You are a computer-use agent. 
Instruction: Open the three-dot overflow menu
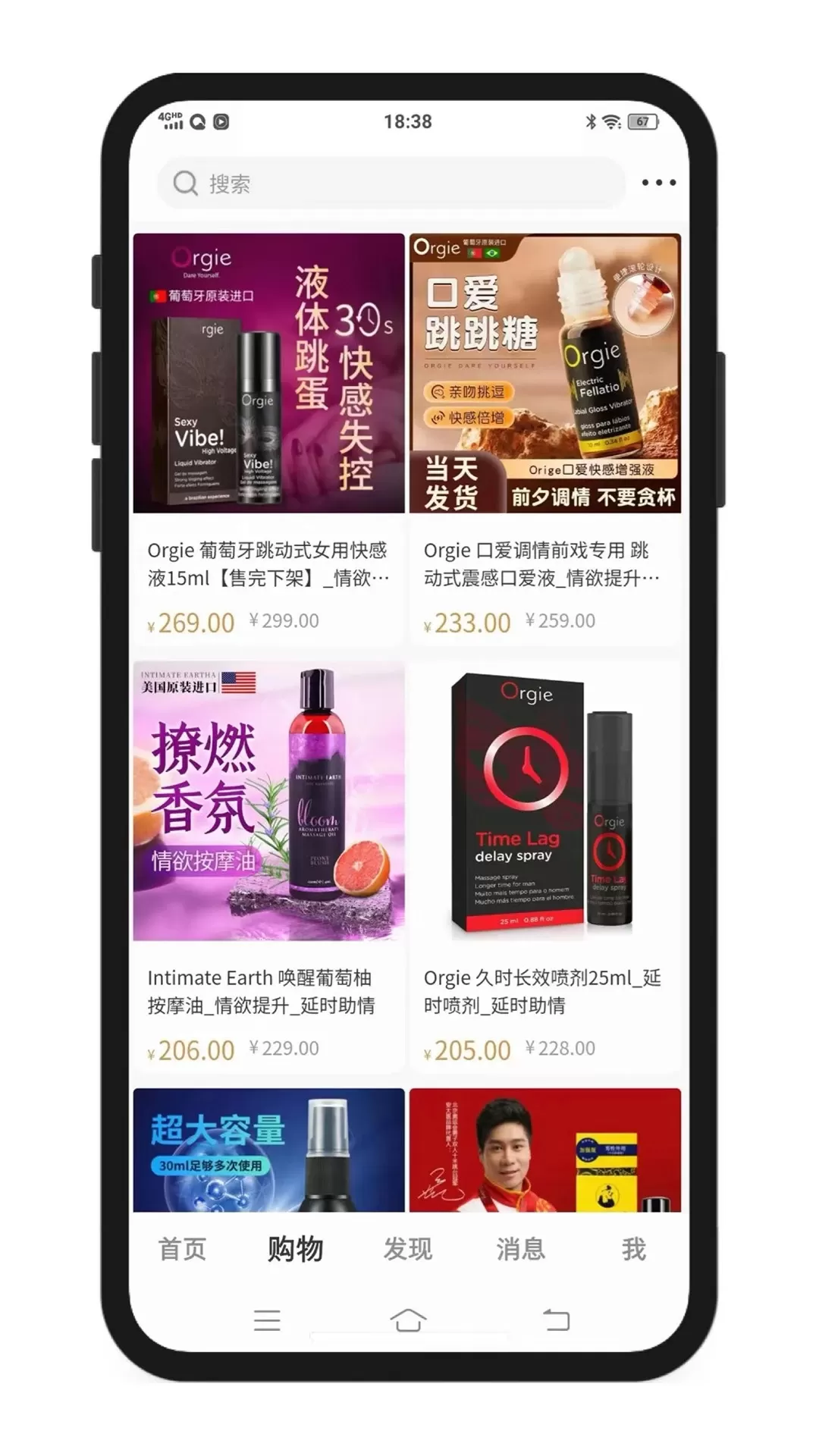(658, 183)
